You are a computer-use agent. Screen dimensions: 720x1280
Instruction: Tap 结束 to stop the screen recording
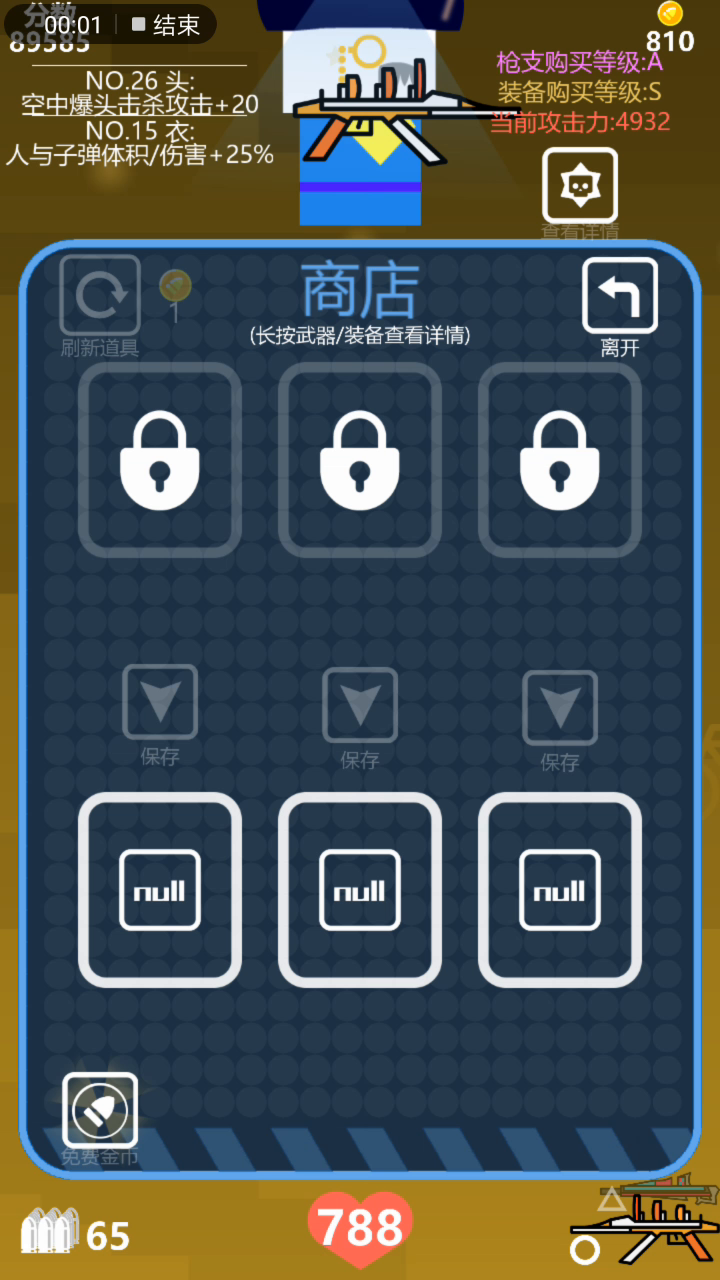click(166, 25)
